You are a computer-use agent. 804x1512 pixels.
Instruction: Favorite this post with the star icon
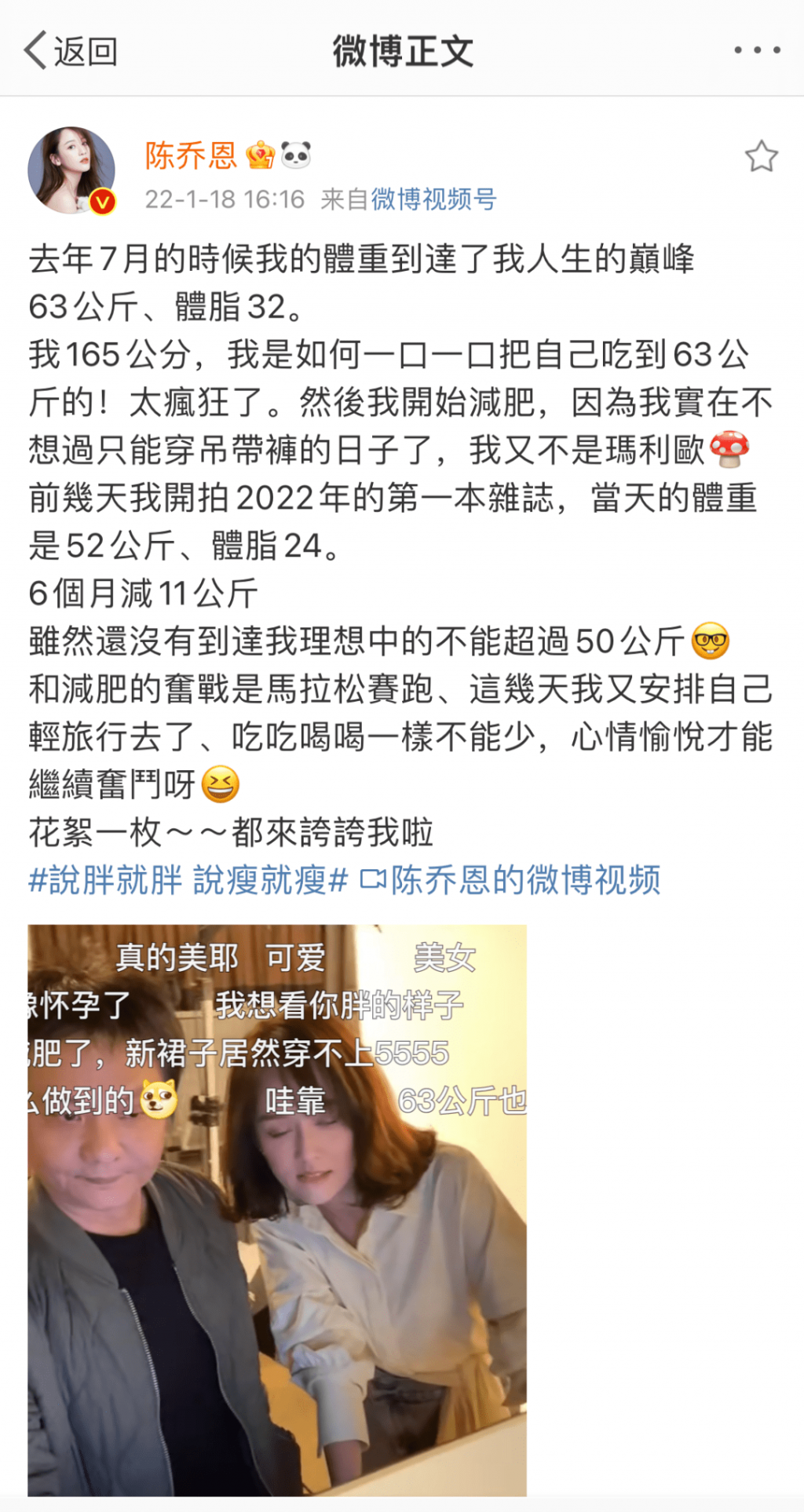pos(761,156)
